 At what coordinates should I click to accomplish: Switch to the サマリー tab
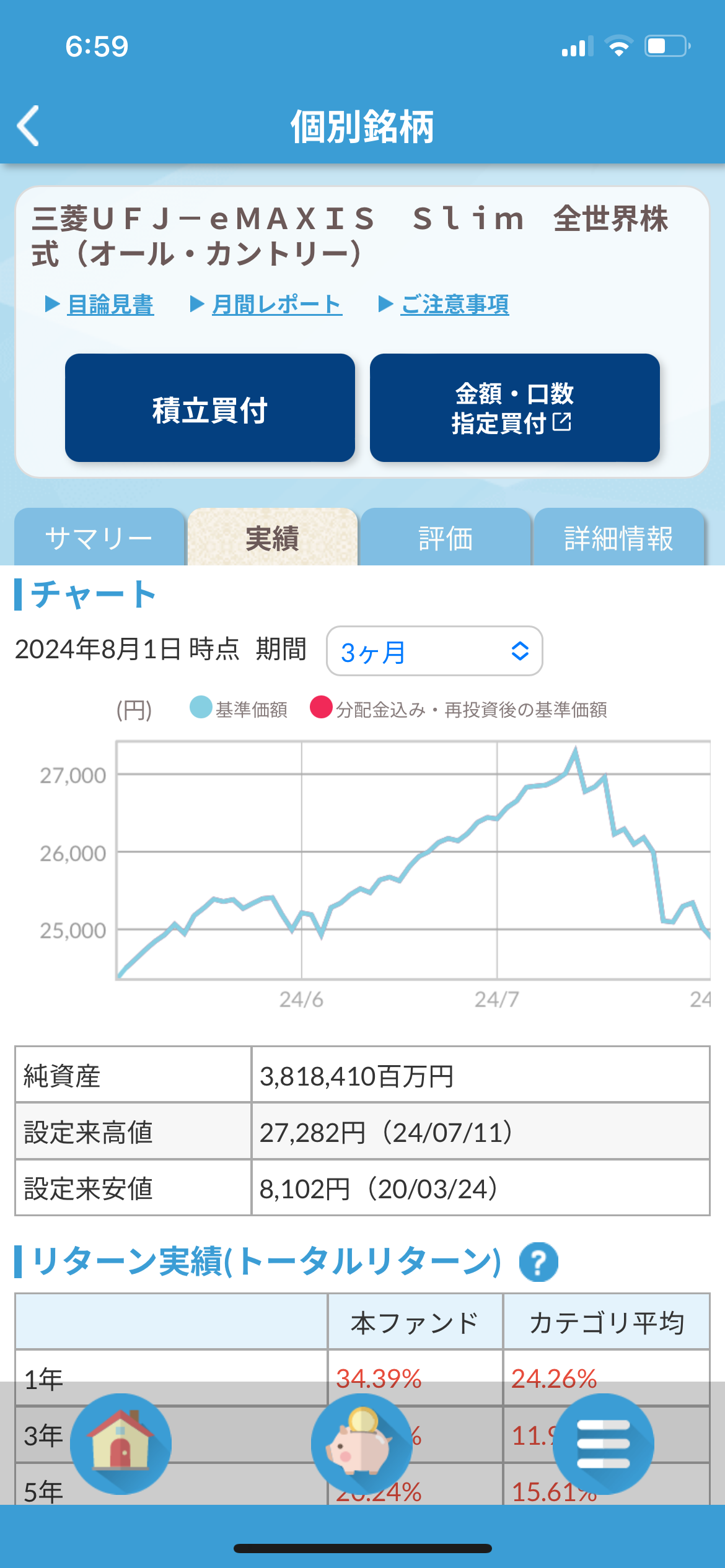coord(99,537)
